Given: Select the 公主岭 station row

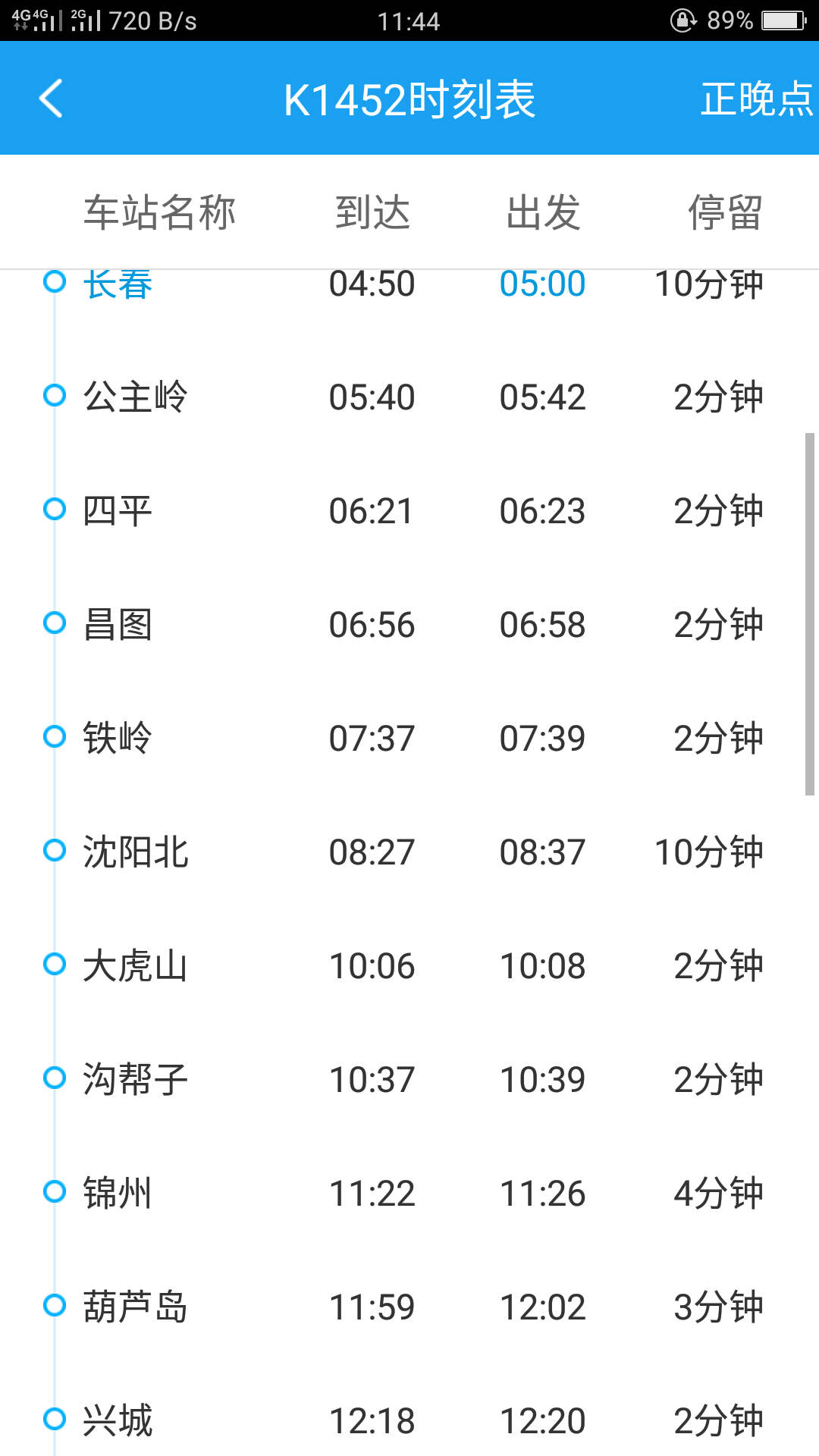Looking at the screenshot, I should point(409,397).
